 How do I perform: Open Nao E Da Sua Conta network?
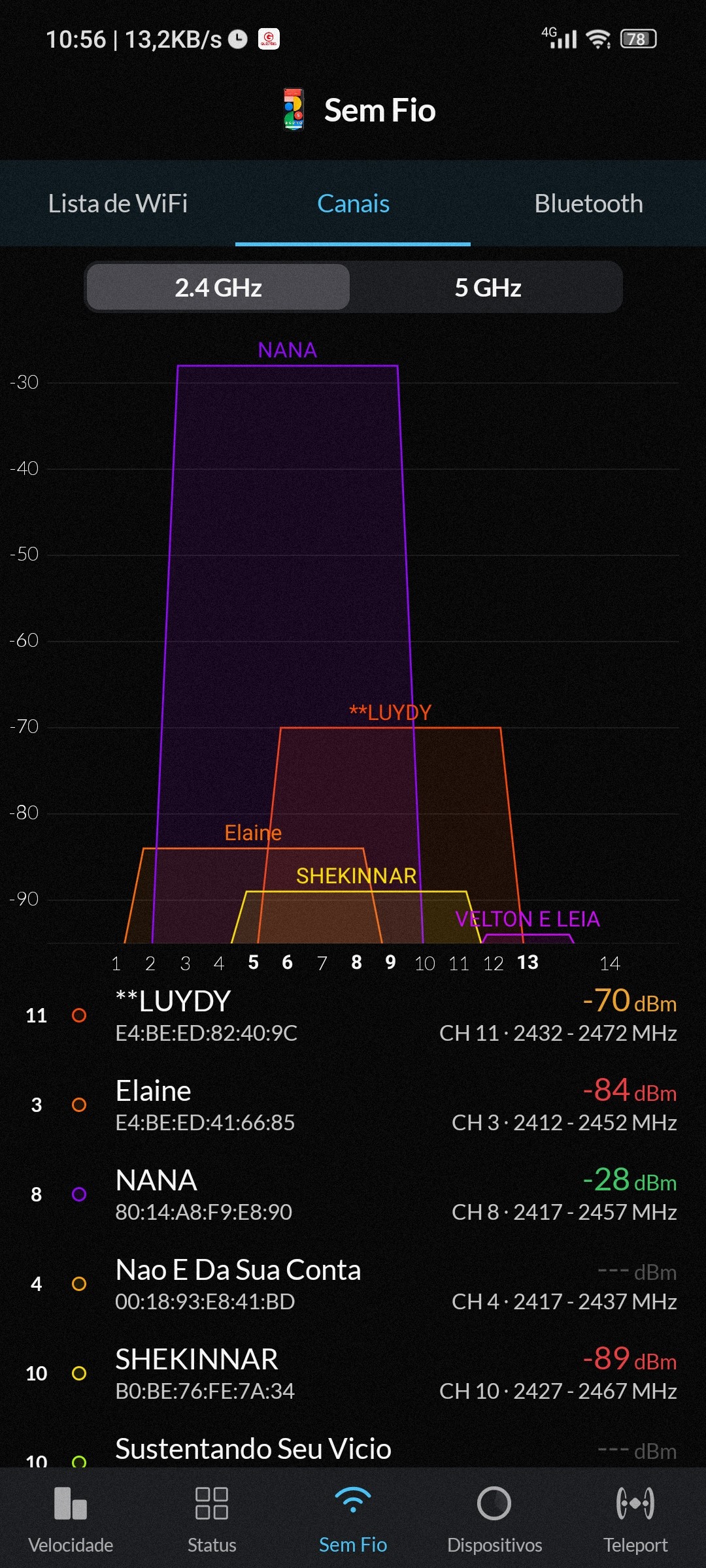pos(353,1284)
